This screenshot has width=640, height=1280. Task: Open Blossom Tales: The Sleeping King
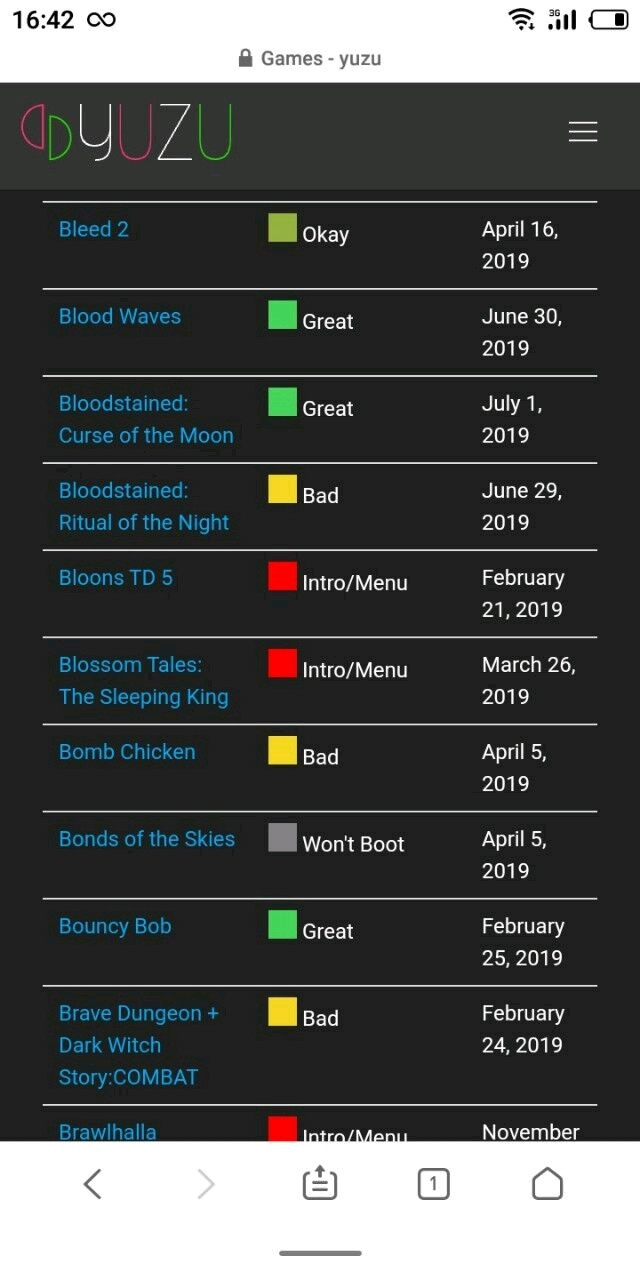(143, 680)
